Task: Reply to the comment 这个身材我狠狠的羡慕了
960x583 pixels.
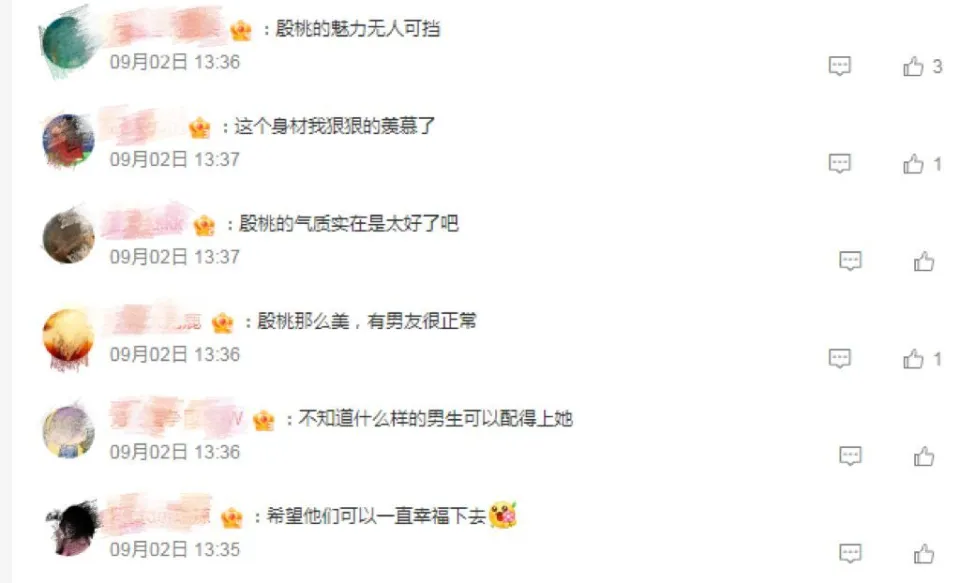Action: (x=840, y=164)
